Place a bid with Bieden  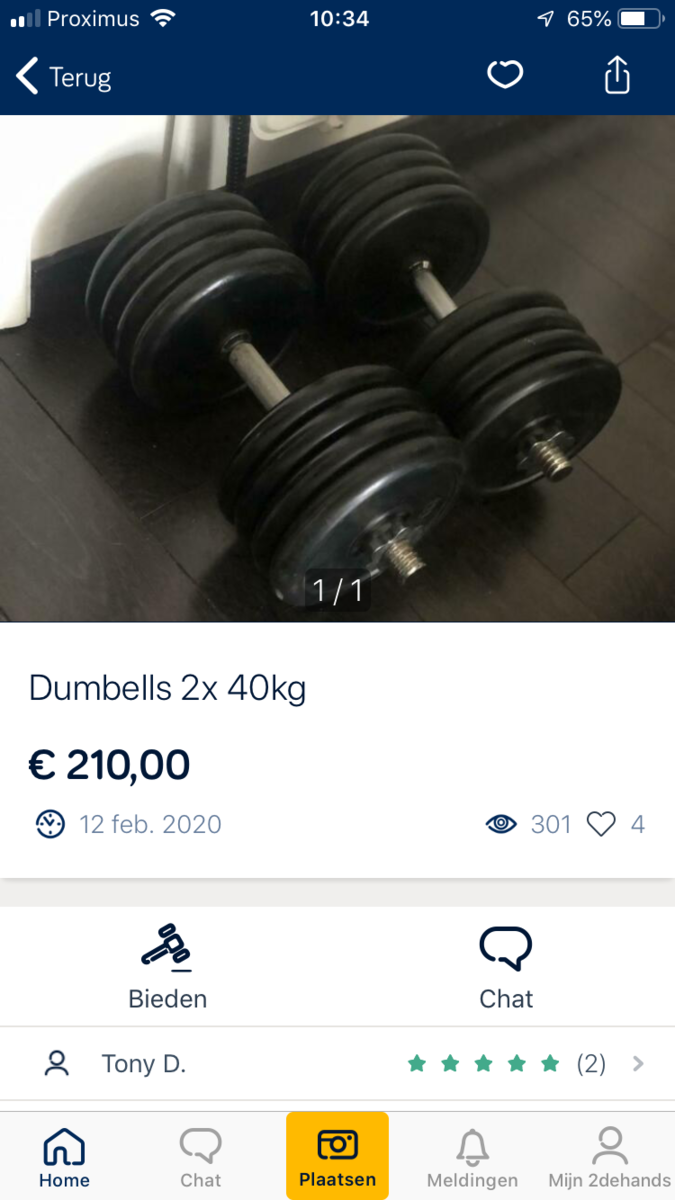tap(168, 966)
